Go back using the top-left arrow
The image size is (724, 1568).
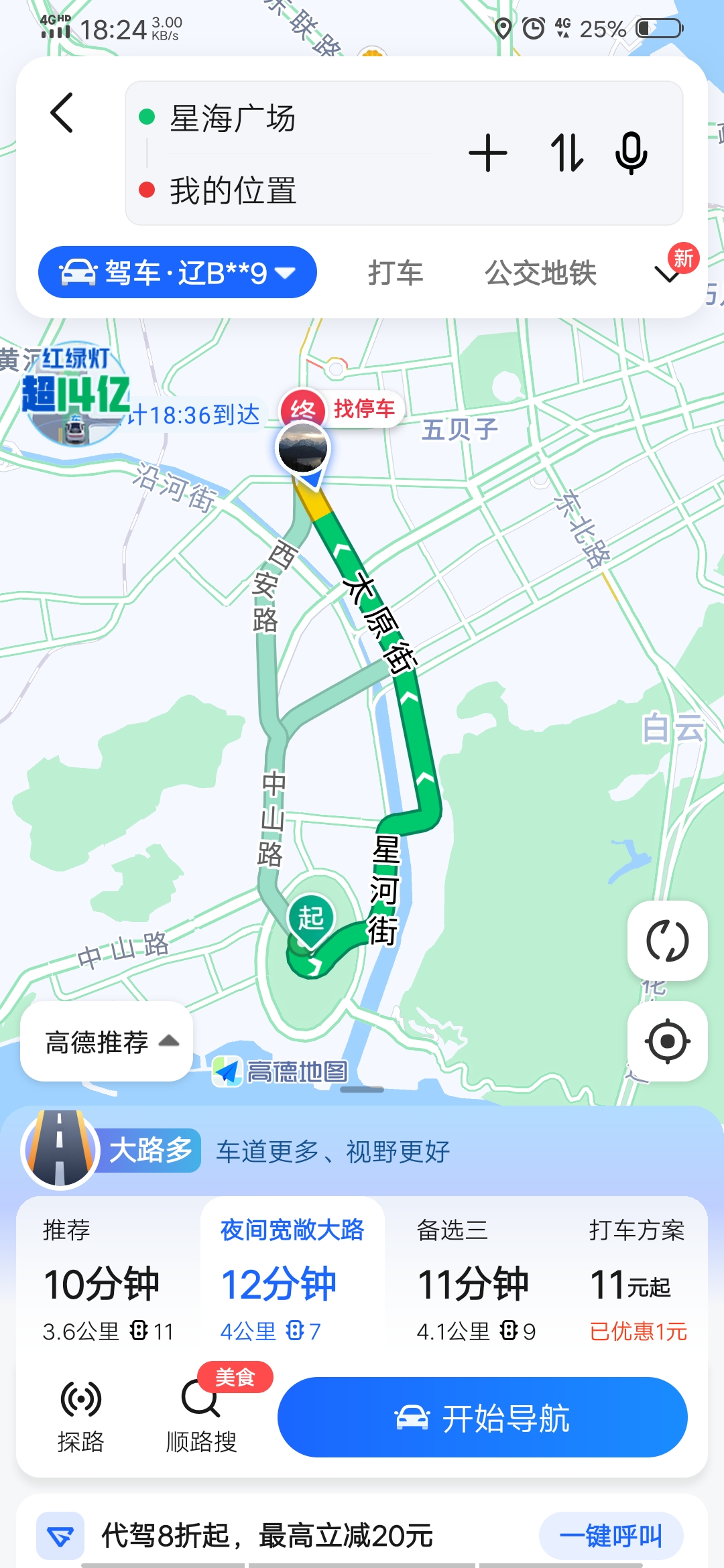click(62, 113)
